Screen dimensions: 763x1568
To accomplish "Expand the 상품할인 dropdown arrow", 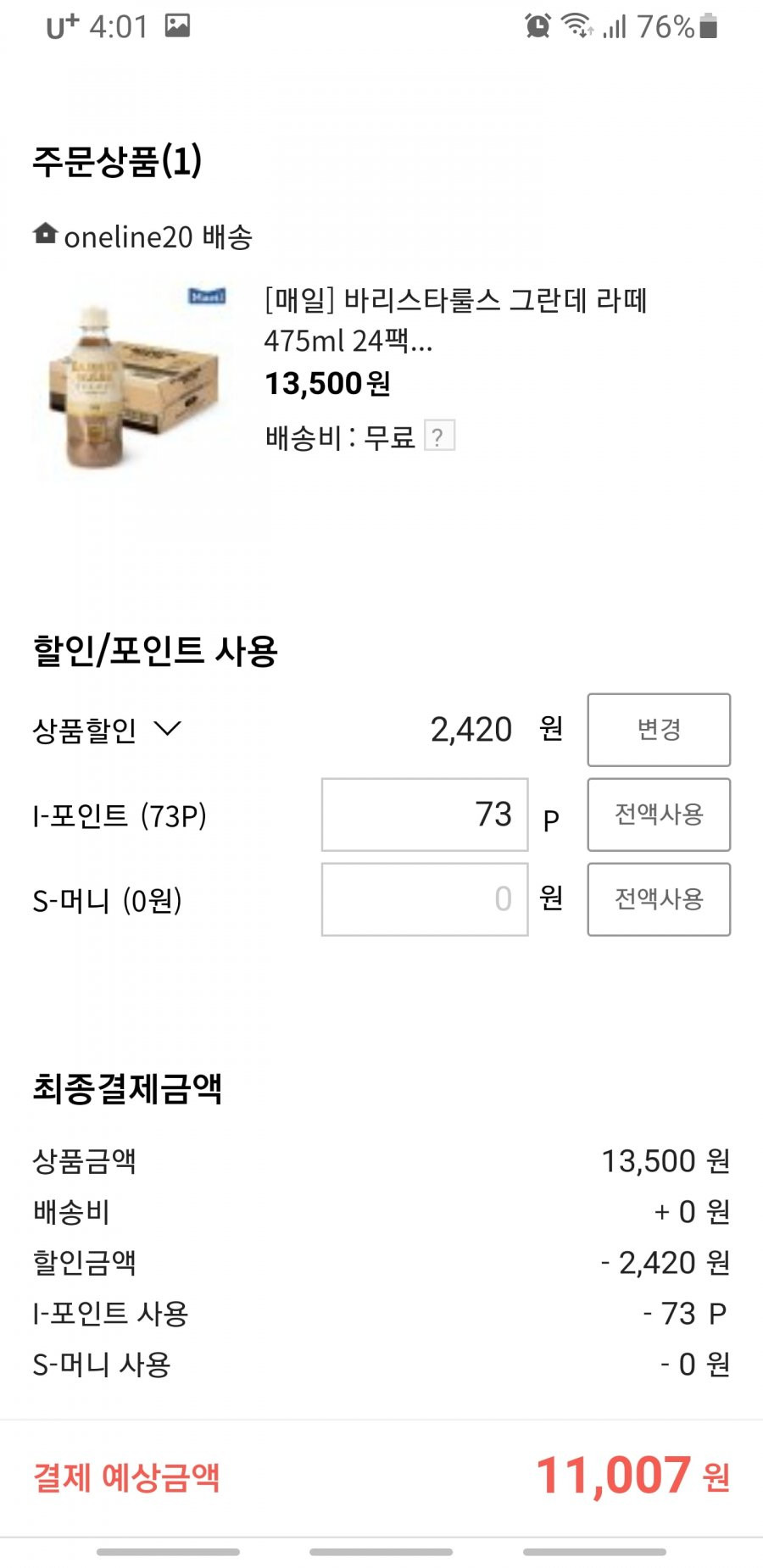I will pyautogui.click(x=168, y=729).
